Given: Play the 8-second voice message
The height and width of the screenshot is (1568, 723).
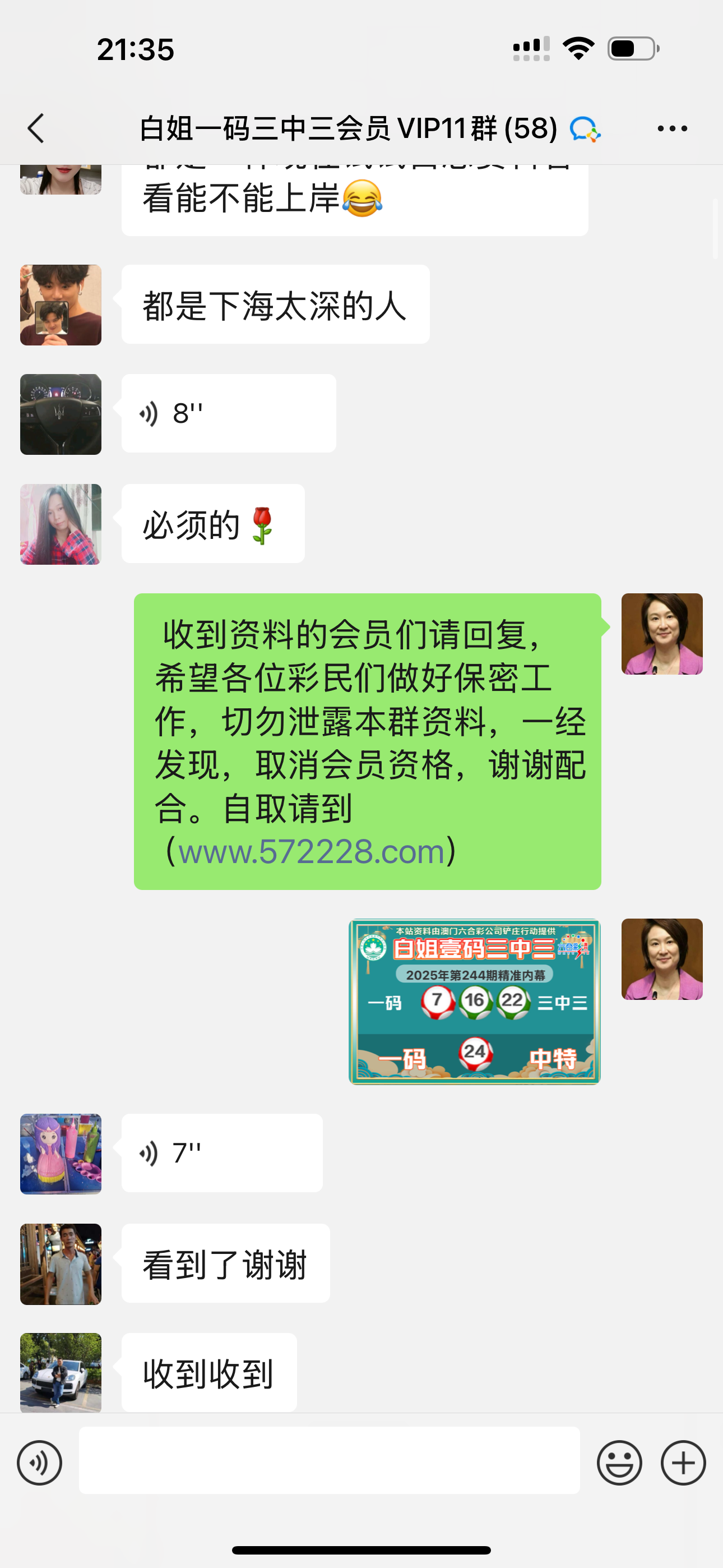Looking at the screenshot, I should point(228,414).
